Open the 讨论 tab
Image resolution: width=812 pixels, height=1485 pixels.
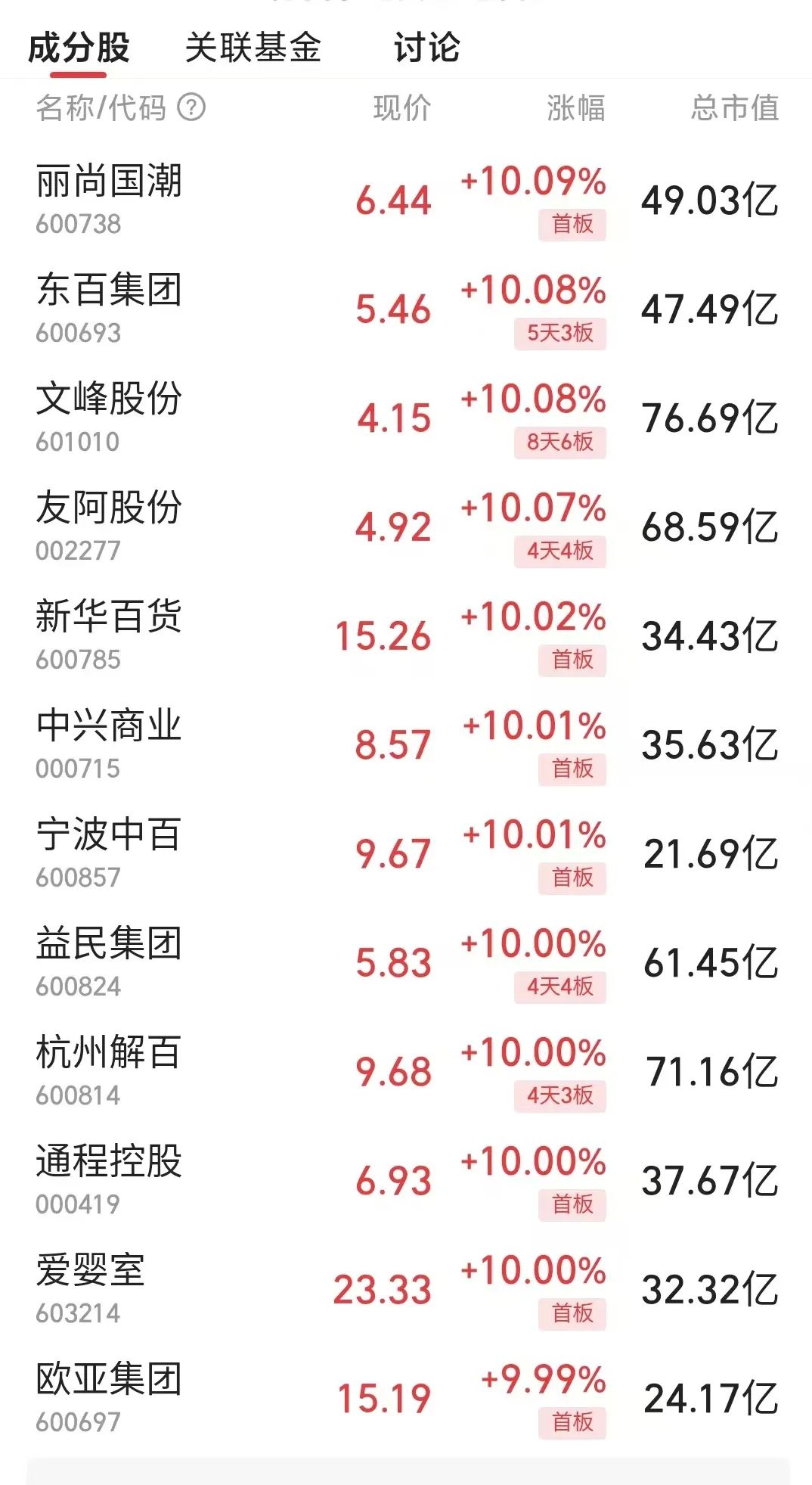[x=426, y=48]
